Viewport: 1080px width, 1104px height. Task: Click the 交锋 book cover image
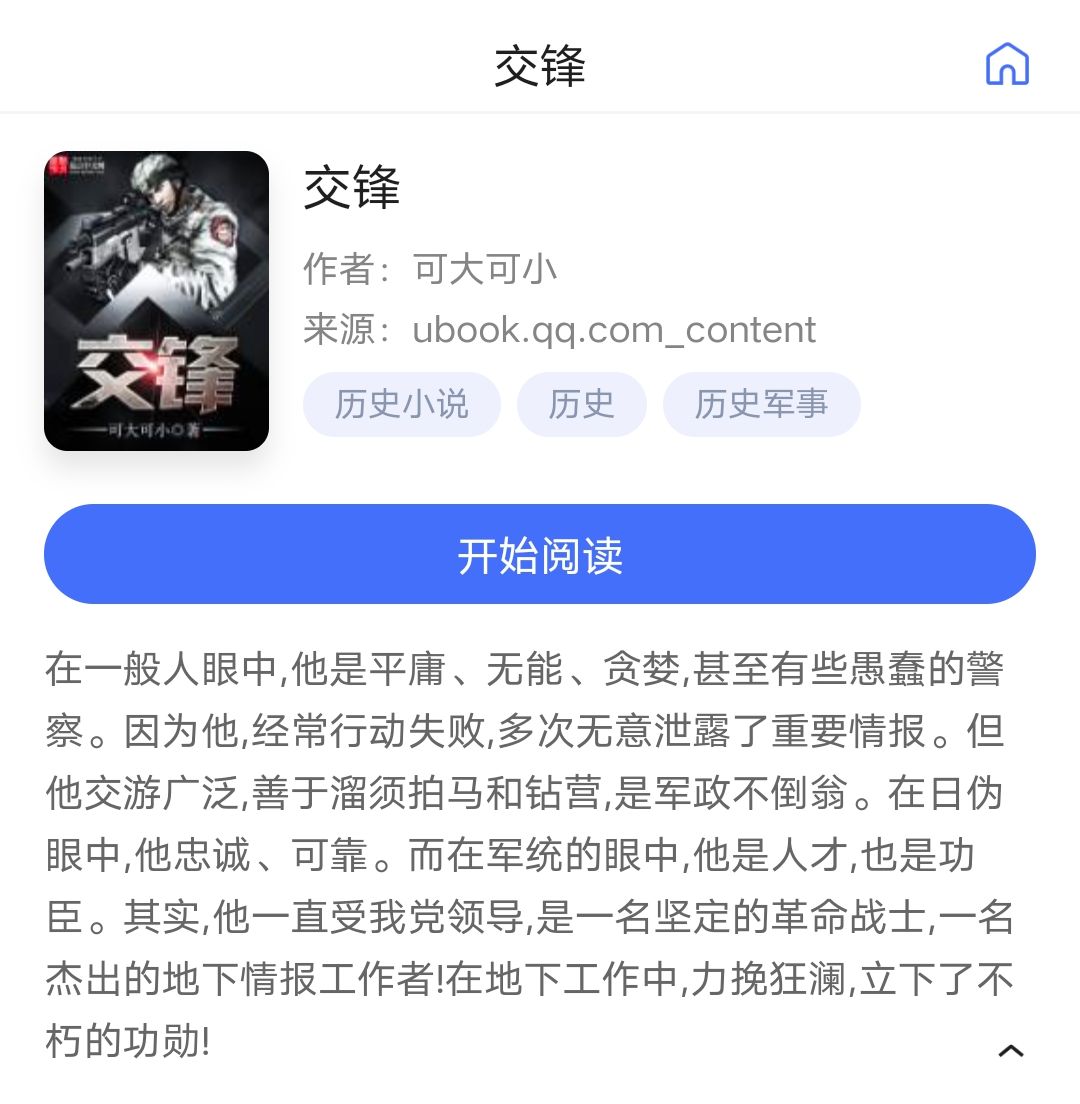pos(156,300)
